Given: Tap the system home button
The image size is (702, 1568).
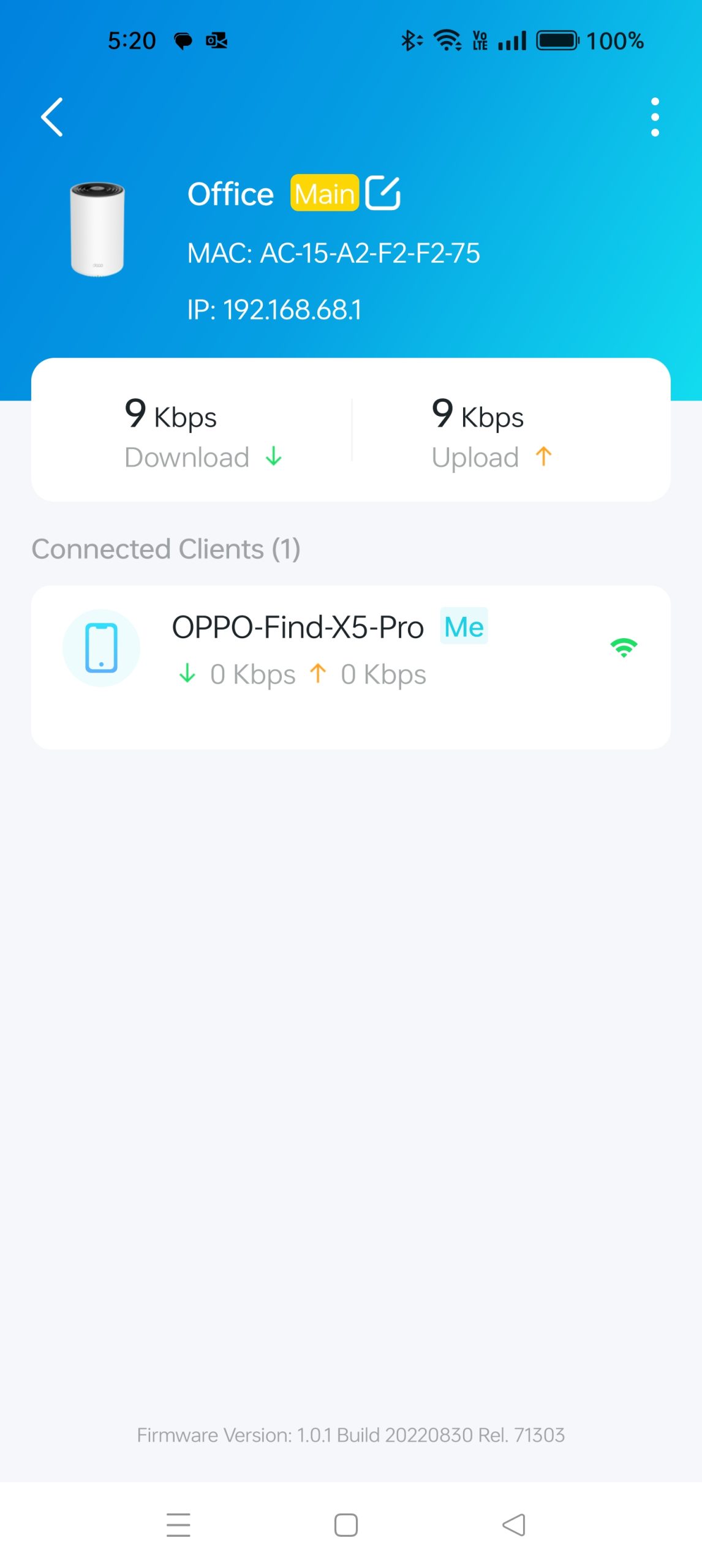Looking at the screenshot, I should click(x=346, y=1525).
